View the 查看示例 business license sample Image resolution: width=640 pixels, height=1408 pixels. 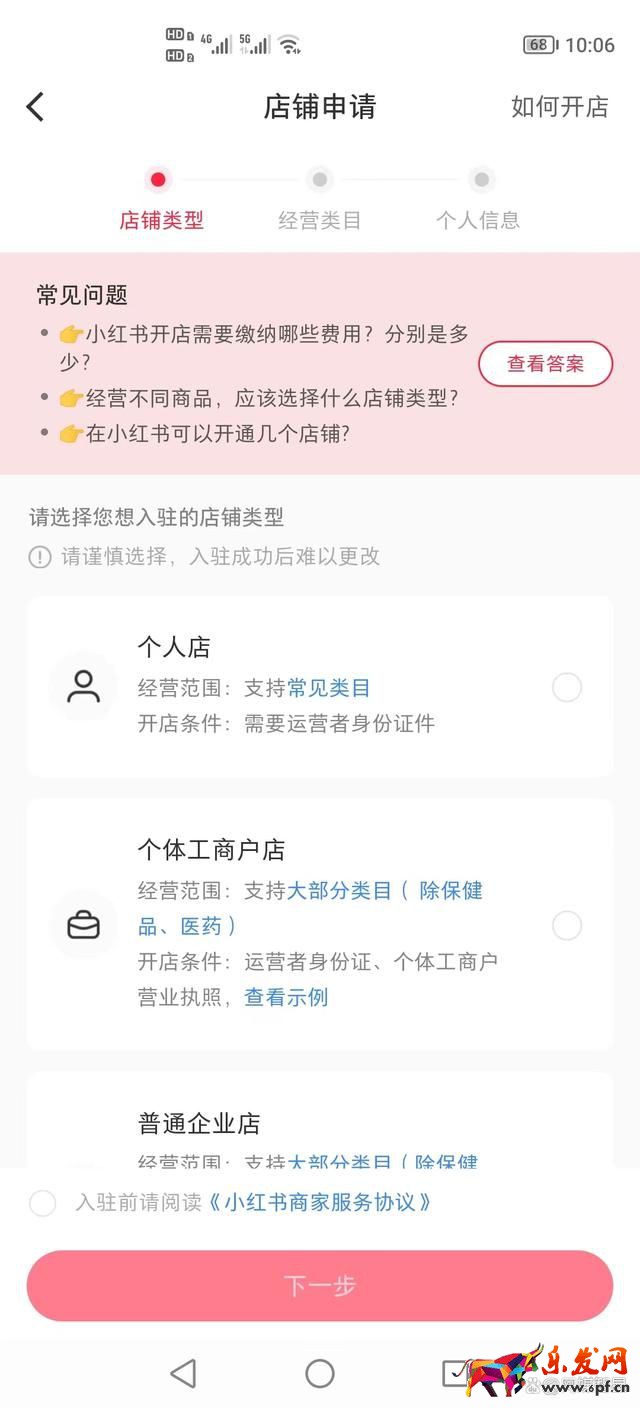coord(286,997)
